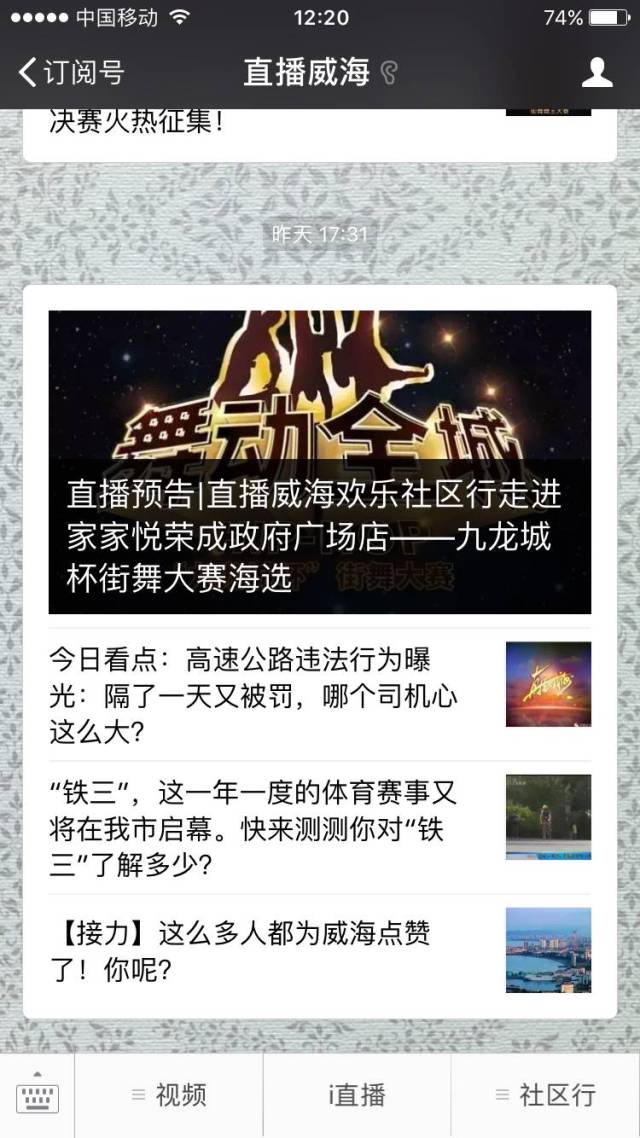Open the 视频 menu
Screen dimensions: 640x1138
168,1095
